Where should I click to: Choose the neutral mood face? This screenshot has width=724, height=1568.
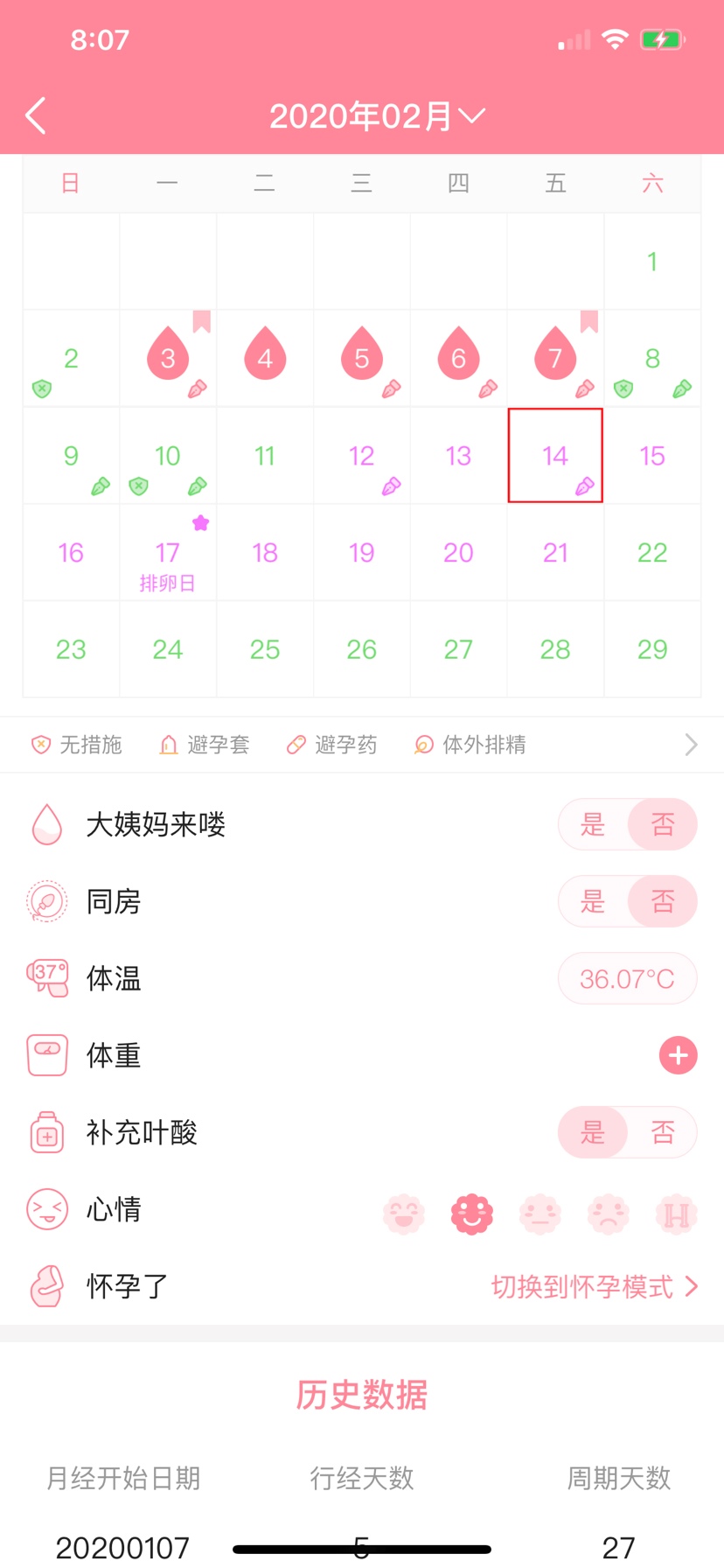pos(540,1214)
